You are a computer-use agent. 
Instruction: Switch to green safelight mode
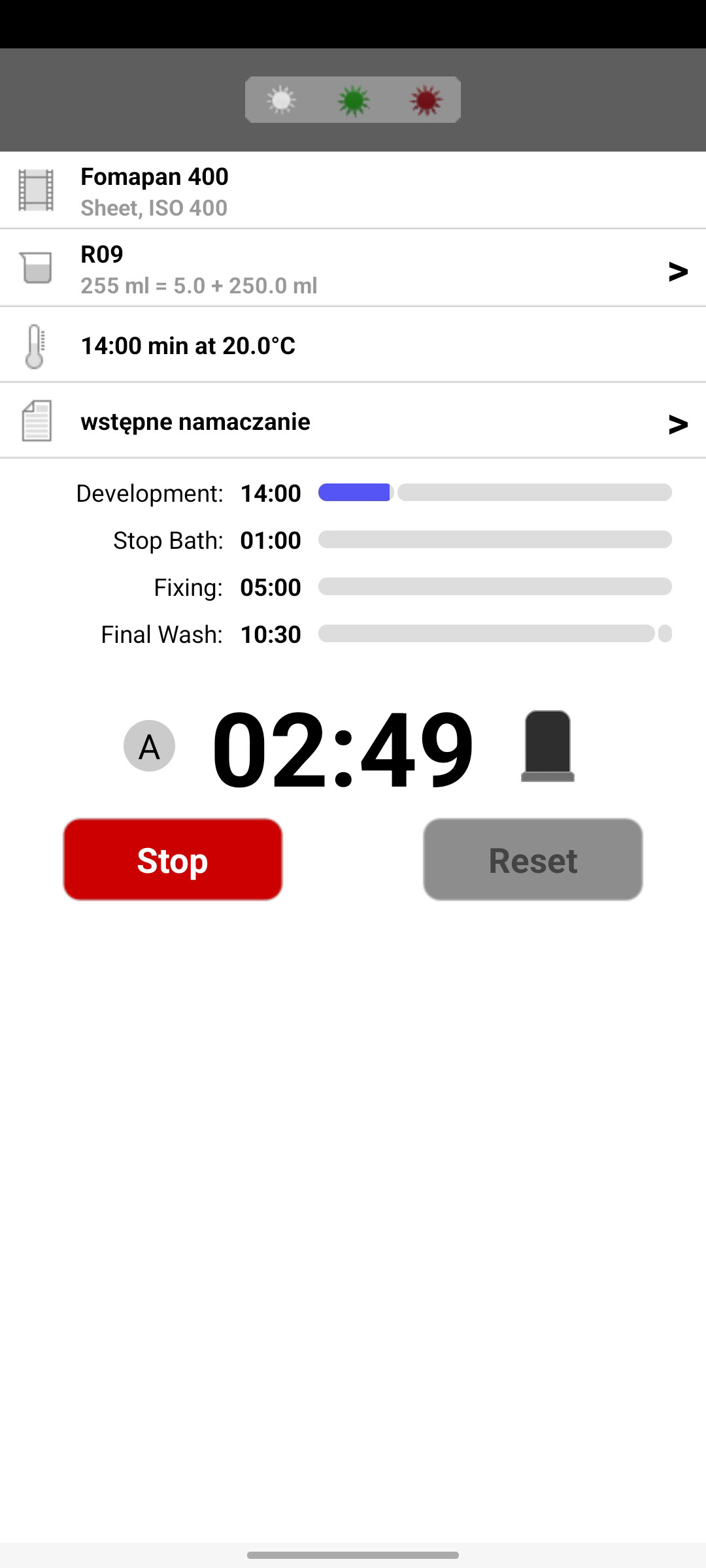354,100
